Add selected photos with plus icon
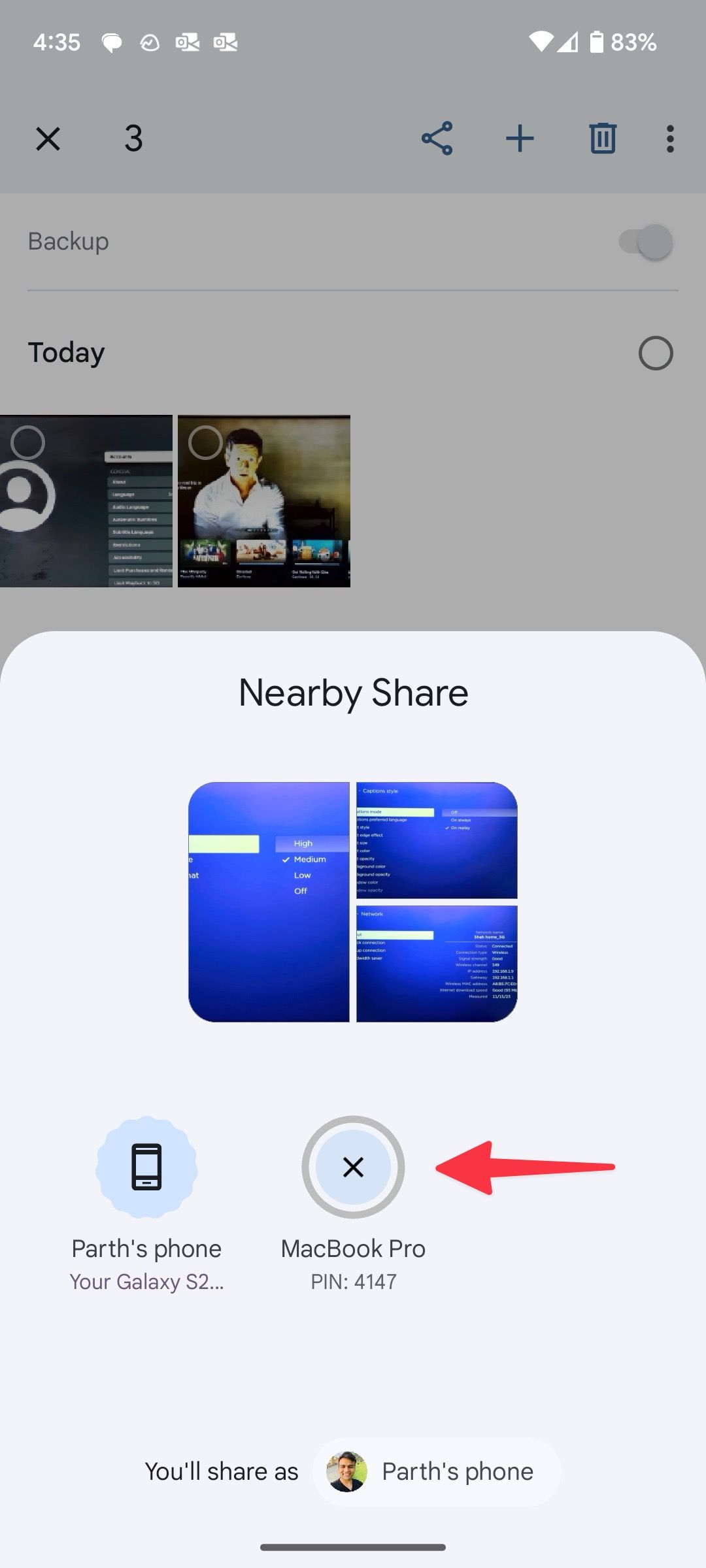The image size is (706, 1568). [x=520, y=139]
